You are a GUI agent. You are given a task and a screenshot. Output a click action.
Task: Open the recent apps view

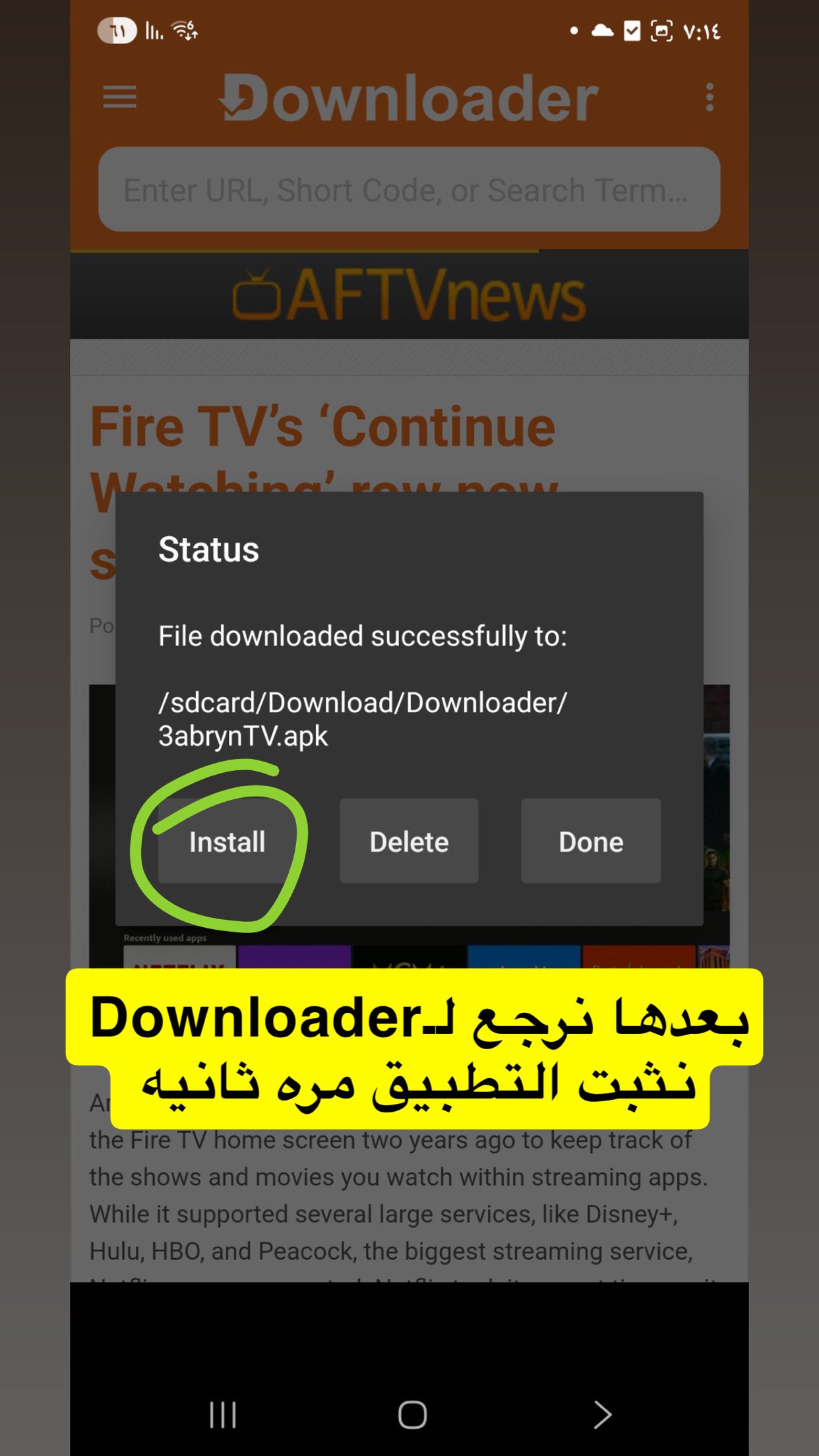click(x=223, y=1414)
